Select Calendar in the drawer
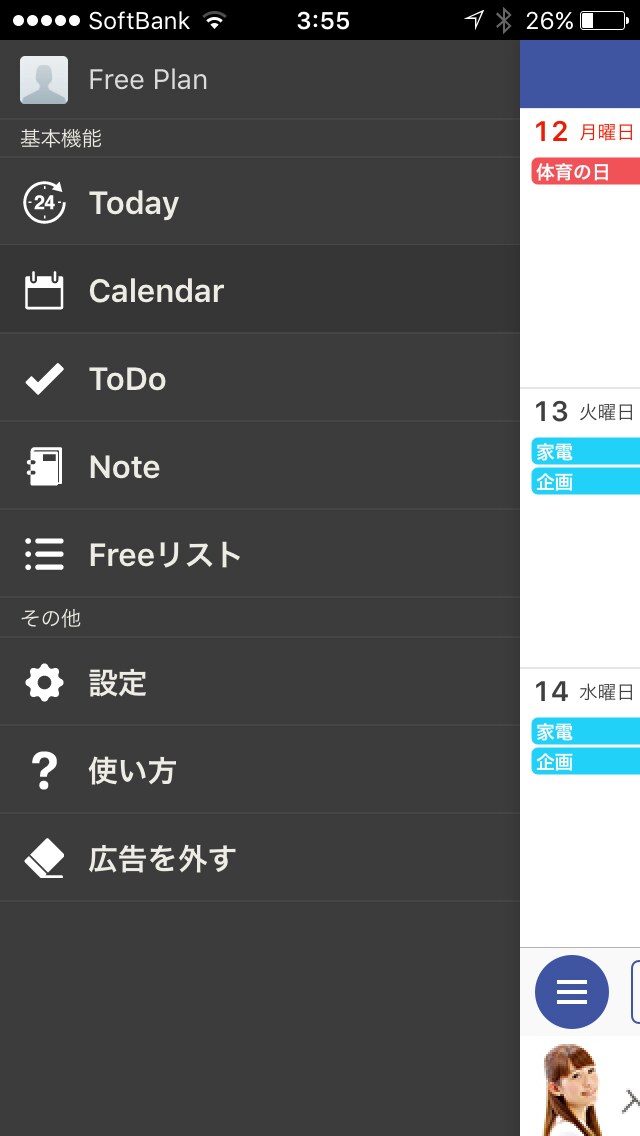The image size is (640, 1136). (259, 290)
